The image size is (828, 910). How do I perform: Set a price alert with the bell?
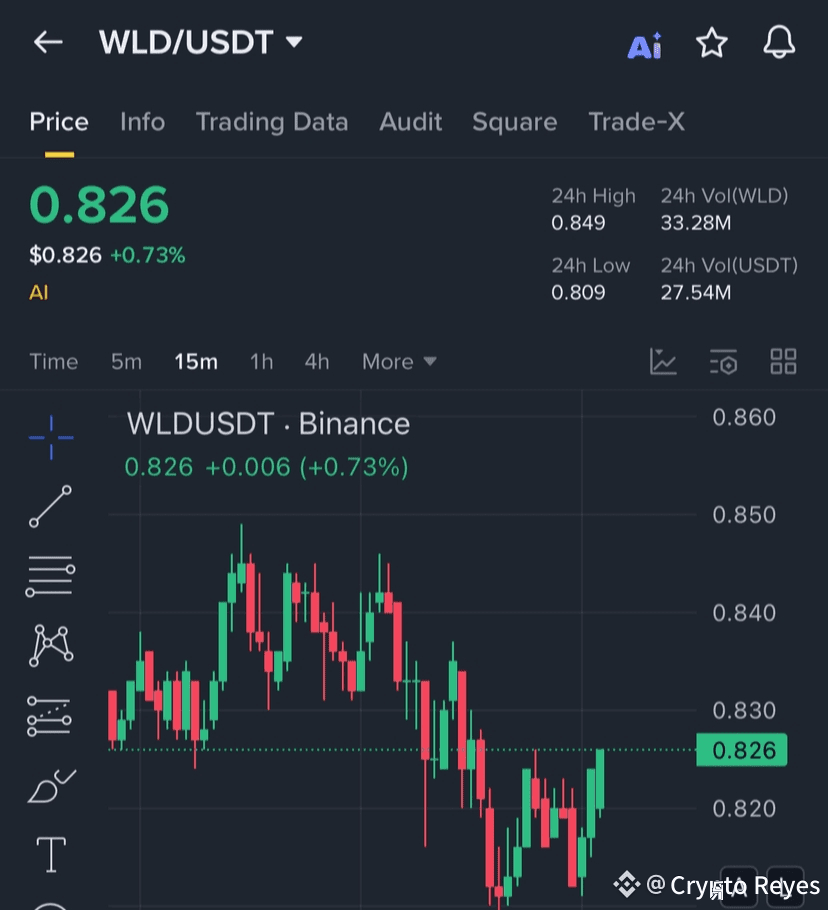[x=779, y=43]
